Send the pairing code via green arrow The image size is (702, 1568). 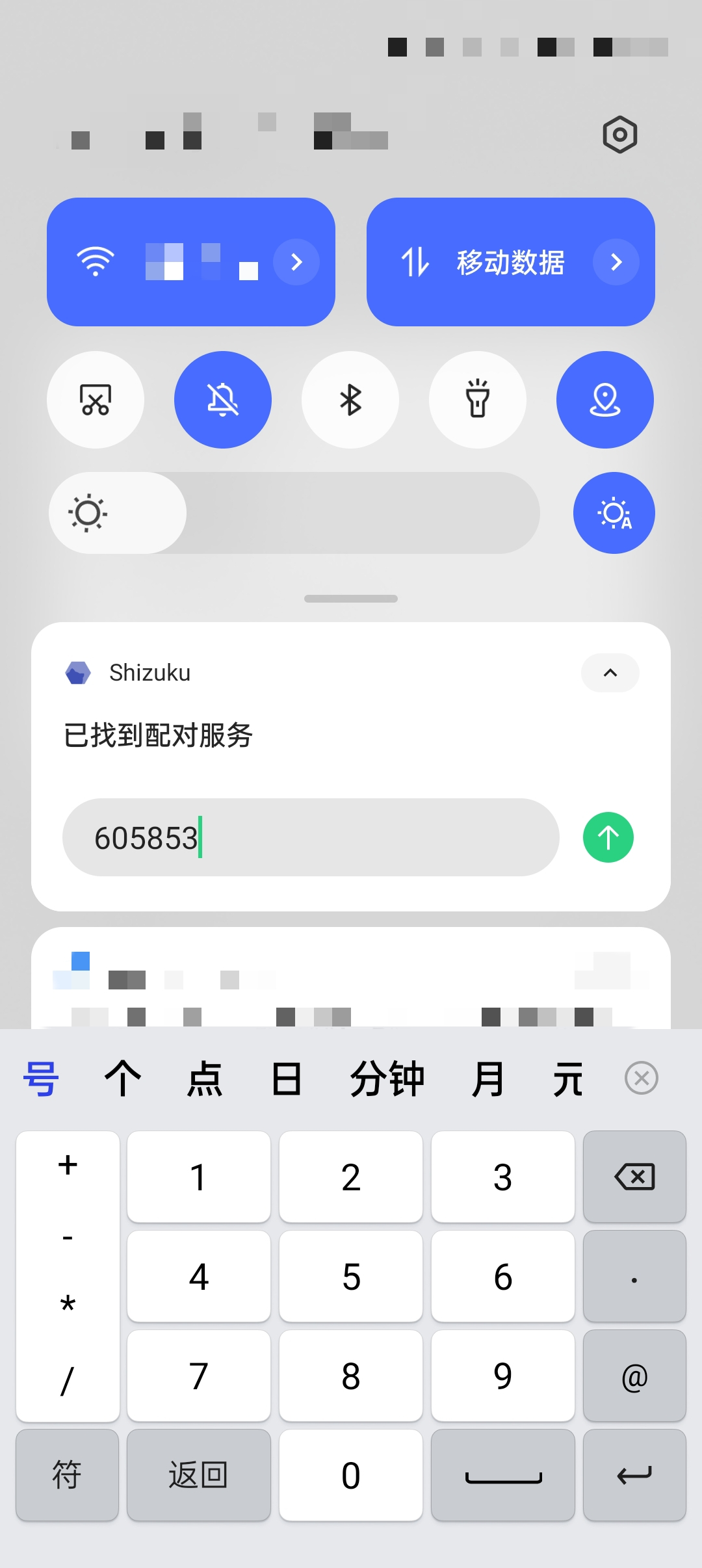coord(607,837)
